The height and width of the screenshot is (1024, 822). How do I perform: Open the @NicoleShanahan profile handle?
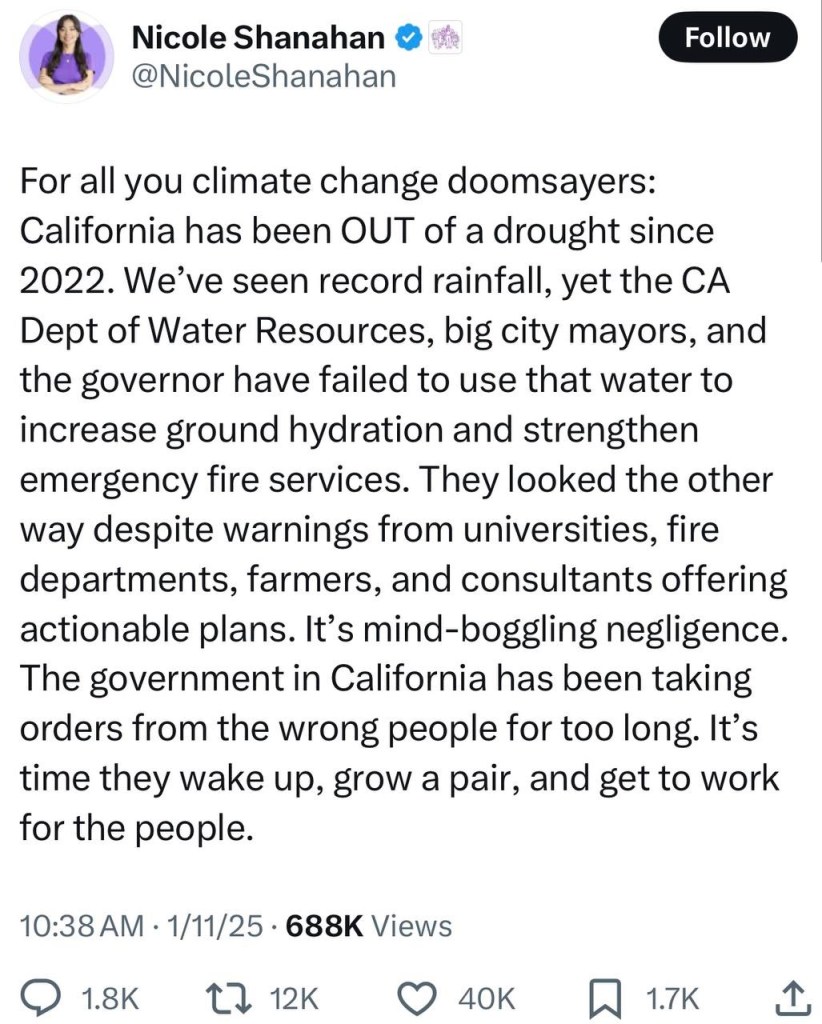coord(264,76)
